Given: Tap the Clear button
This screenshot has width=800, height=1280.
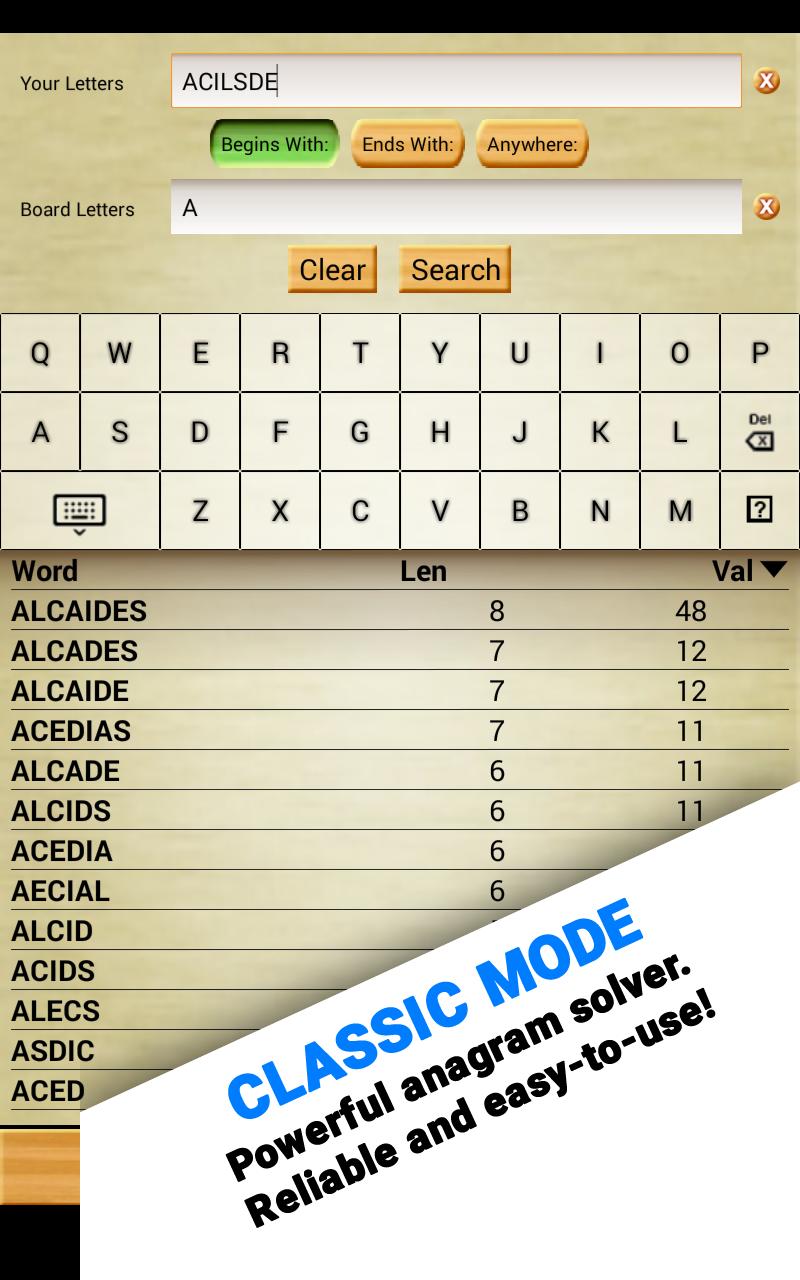Looking at the screenshot, I should point(332,269).
